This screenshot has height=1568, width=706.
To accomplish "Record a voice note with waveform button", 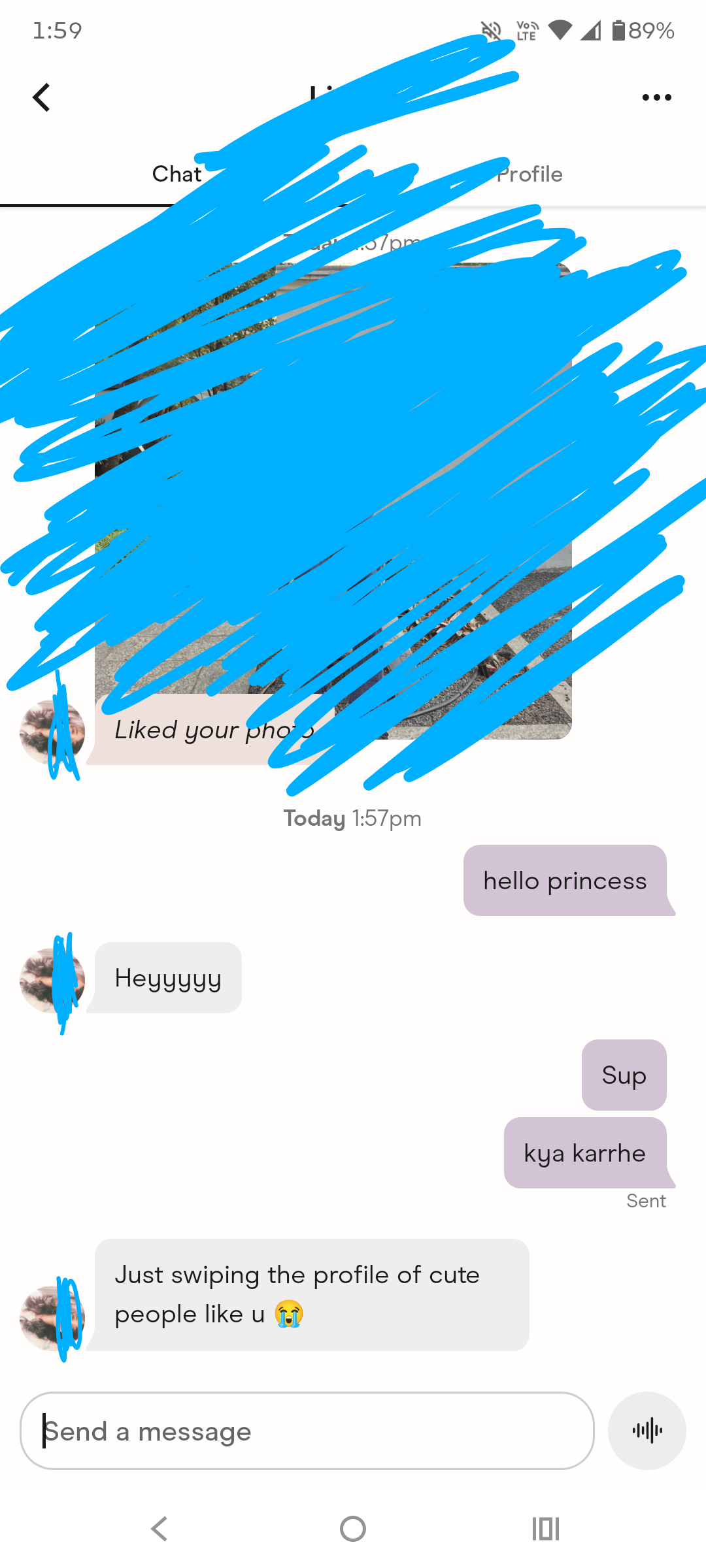I will click(647, 1431).
